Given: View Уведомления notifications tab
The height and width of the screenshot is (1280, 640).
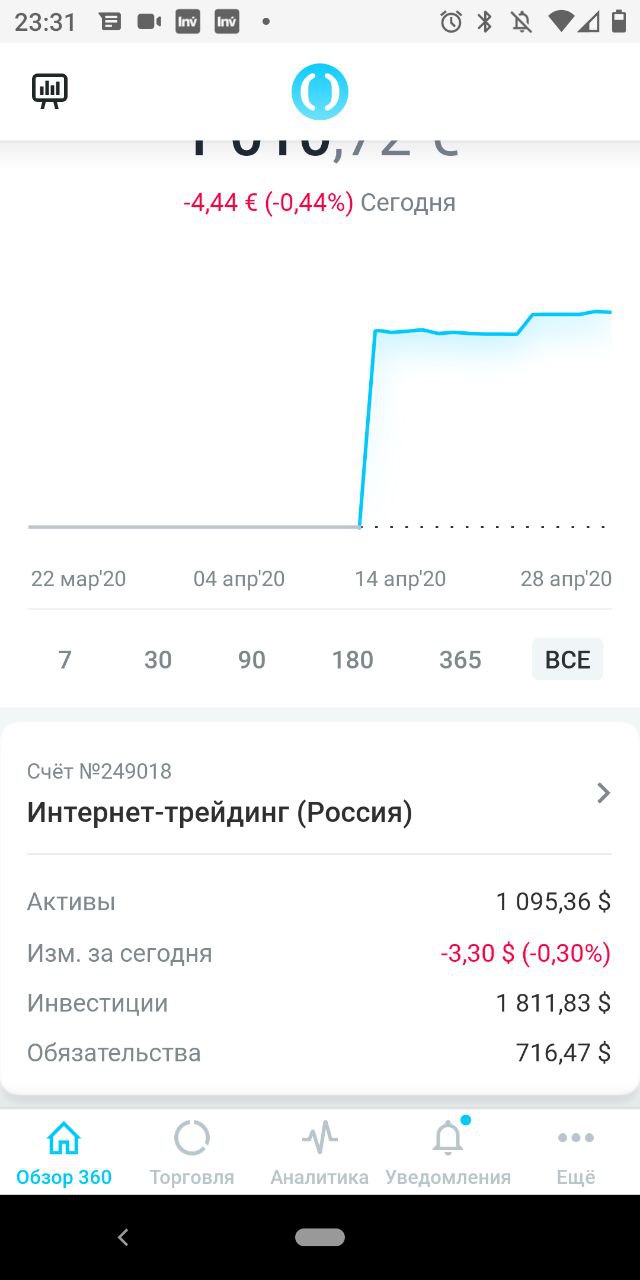Looking at the screenshot, I should (448, 1152).
